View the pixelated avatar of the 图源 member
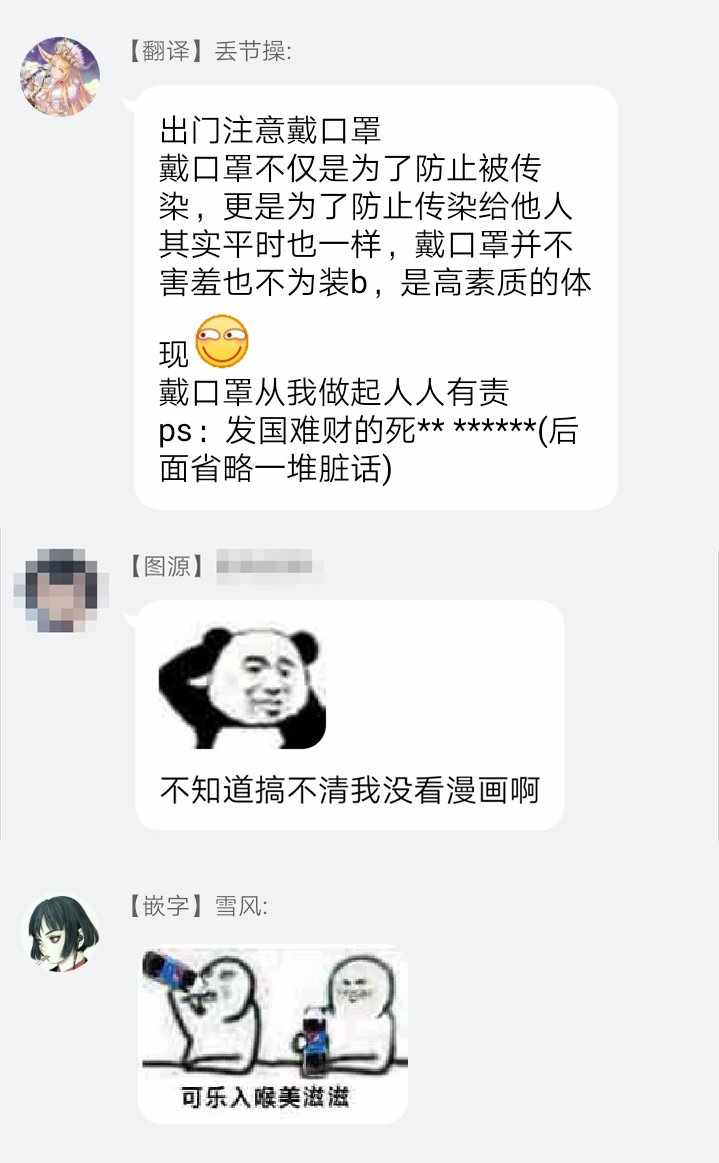The height and width of the screenshot is (1163, 719). pos(61,590)
